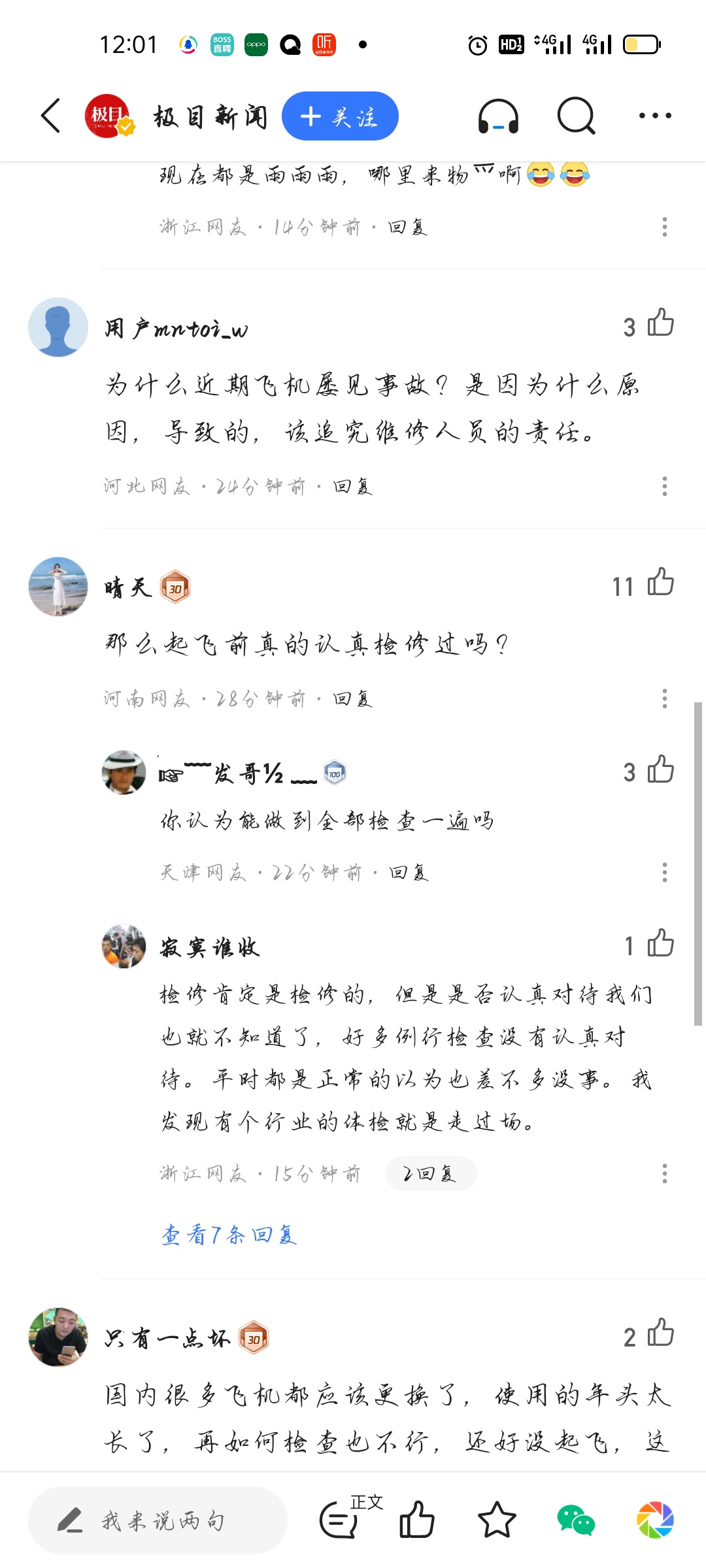
Task: Like the comment by 只有一点坏
Action: point(660,1333)
